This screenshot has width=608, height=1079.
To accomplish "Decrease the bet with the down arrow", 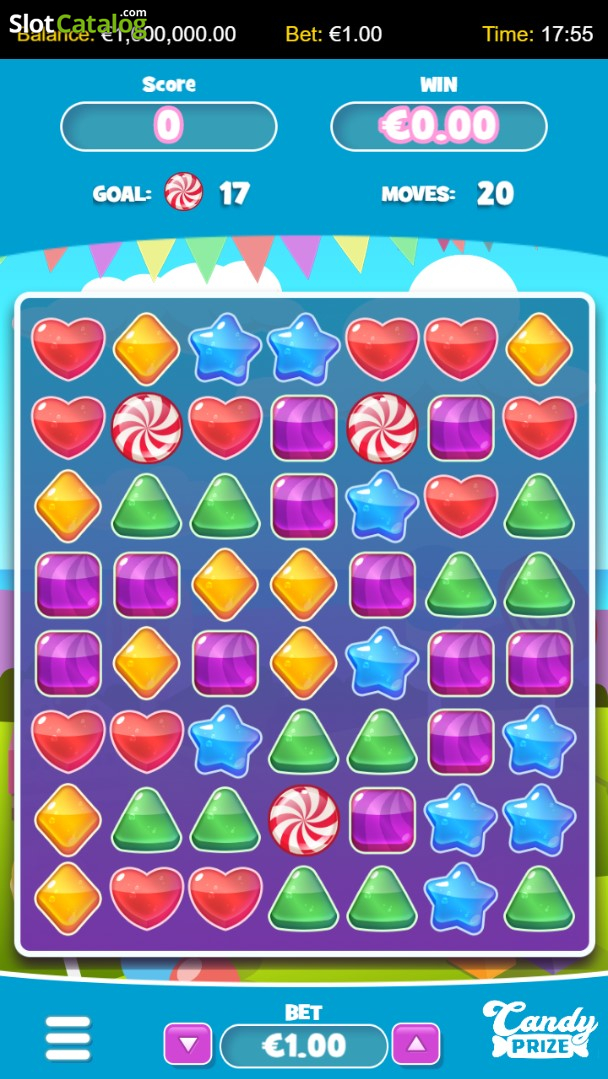I will coord(187,1045).
